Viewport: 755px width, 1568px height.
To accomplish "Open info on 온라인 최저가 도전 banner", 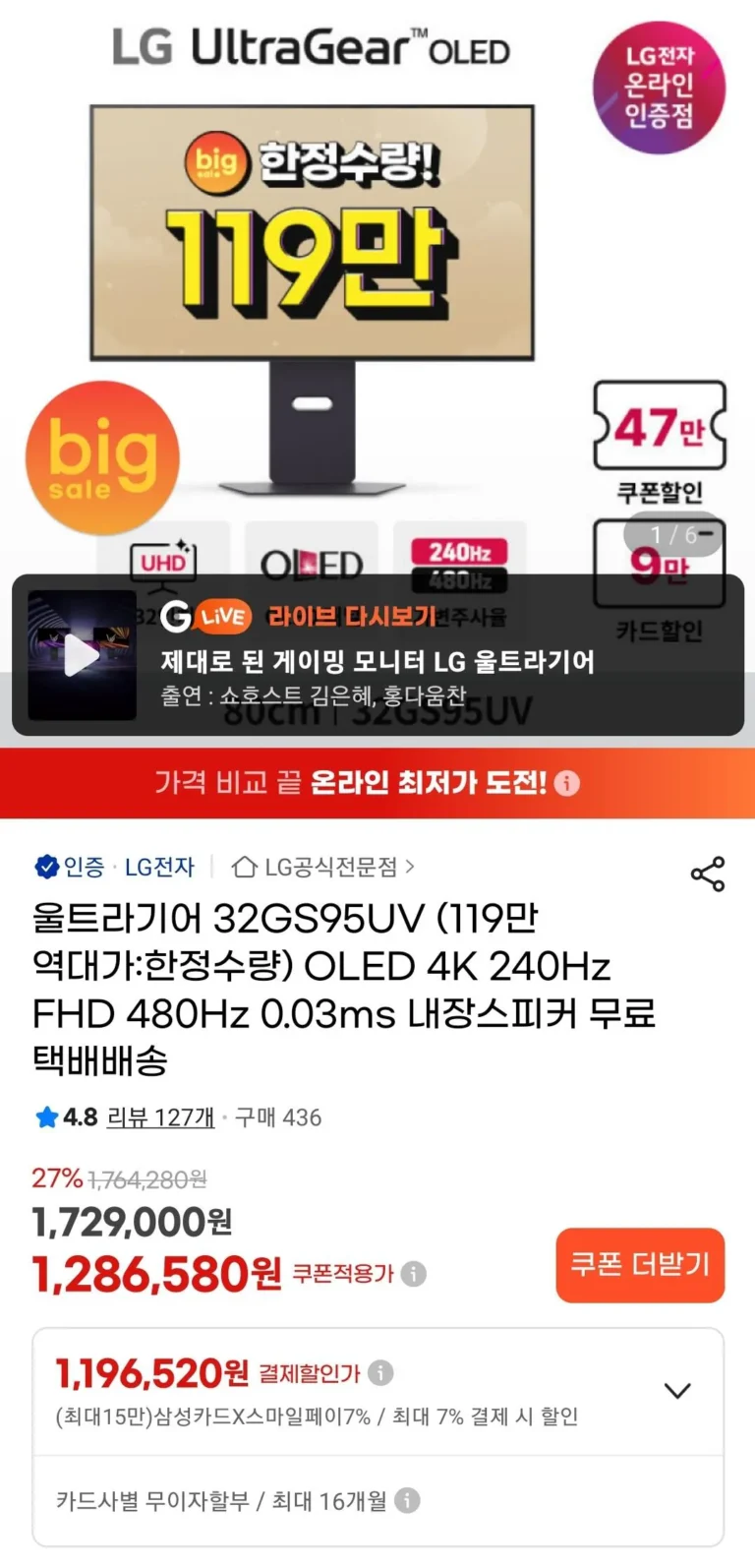I will point(567,783).
